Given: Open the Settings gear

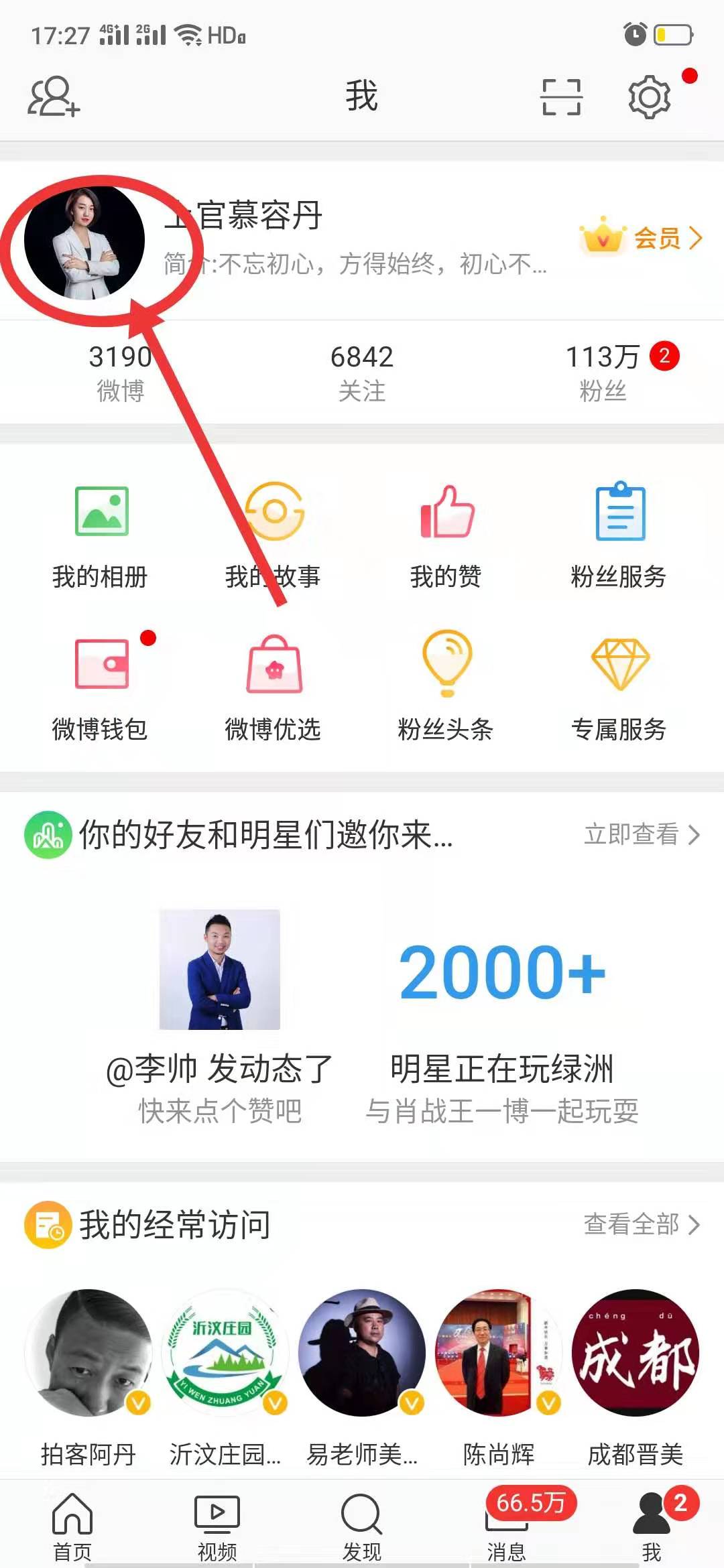Looking at the screenshot, I should [648, 98].
